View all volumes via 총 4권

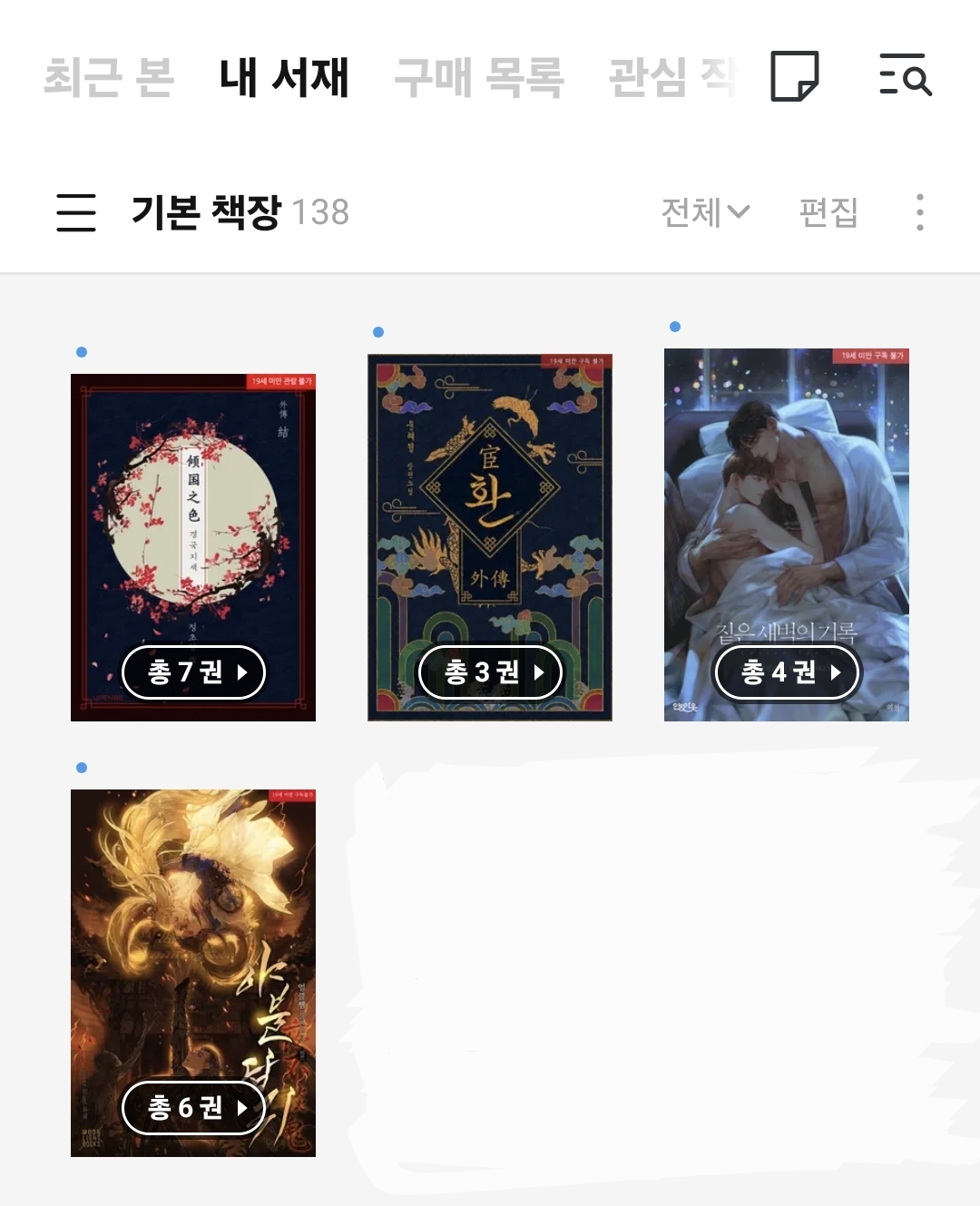[x=787, y=672]
